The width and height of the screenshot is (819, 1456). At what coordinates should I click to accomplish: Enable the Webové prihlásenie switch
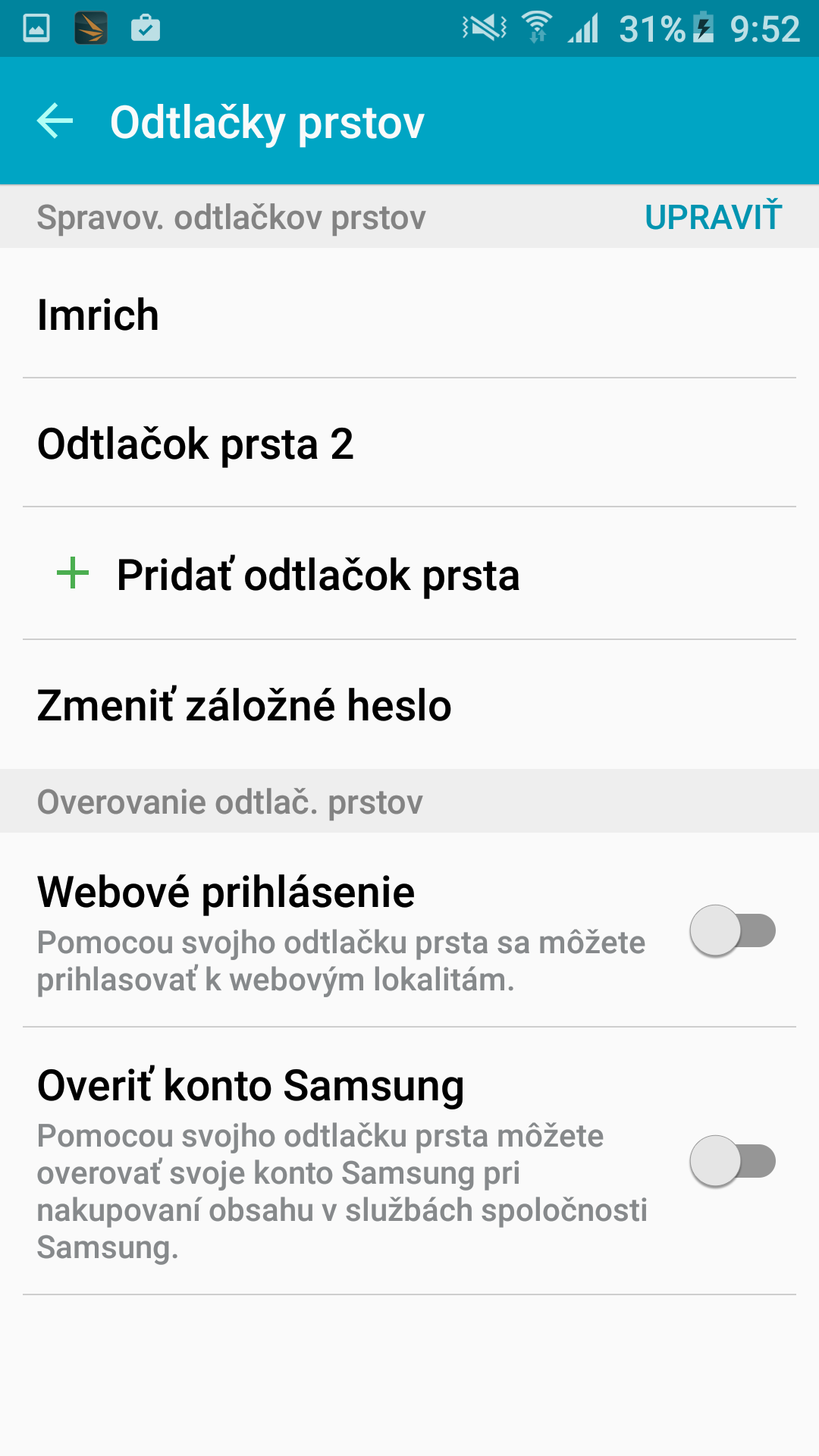[733, 930]
